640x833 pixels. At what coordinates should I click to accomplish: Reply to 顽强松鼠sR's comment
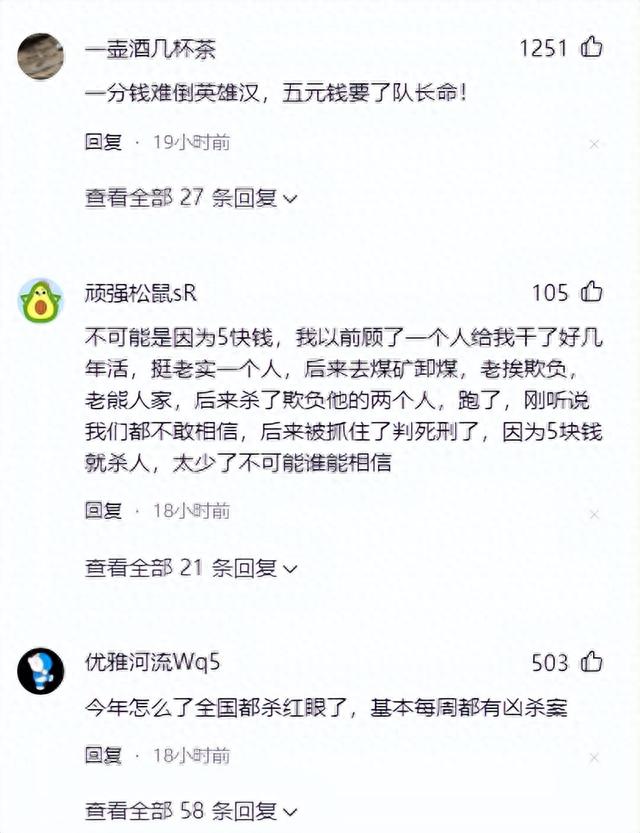pos(103,511)
